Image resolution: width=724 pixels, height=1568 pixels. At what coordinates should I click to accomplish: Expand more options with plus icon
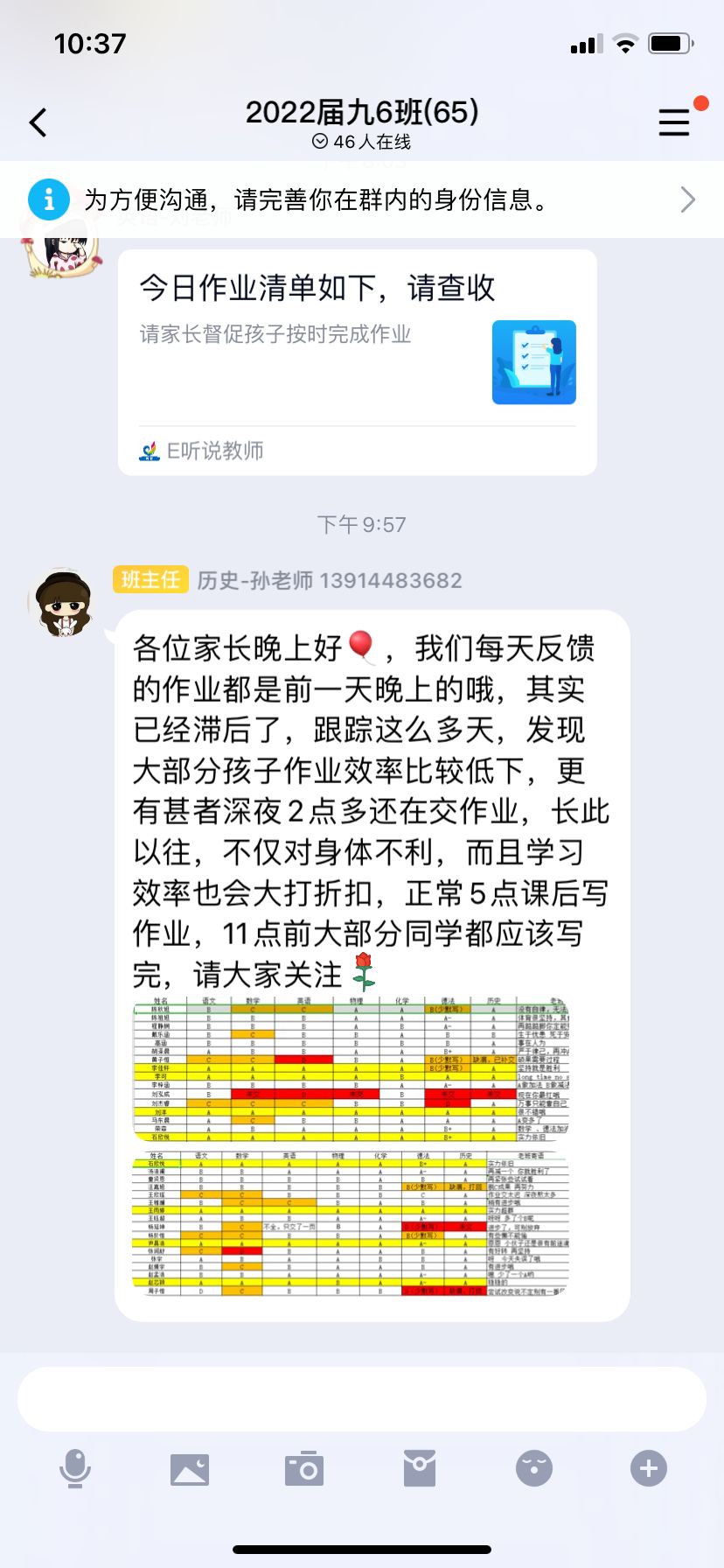click(x=649, y=1469)
